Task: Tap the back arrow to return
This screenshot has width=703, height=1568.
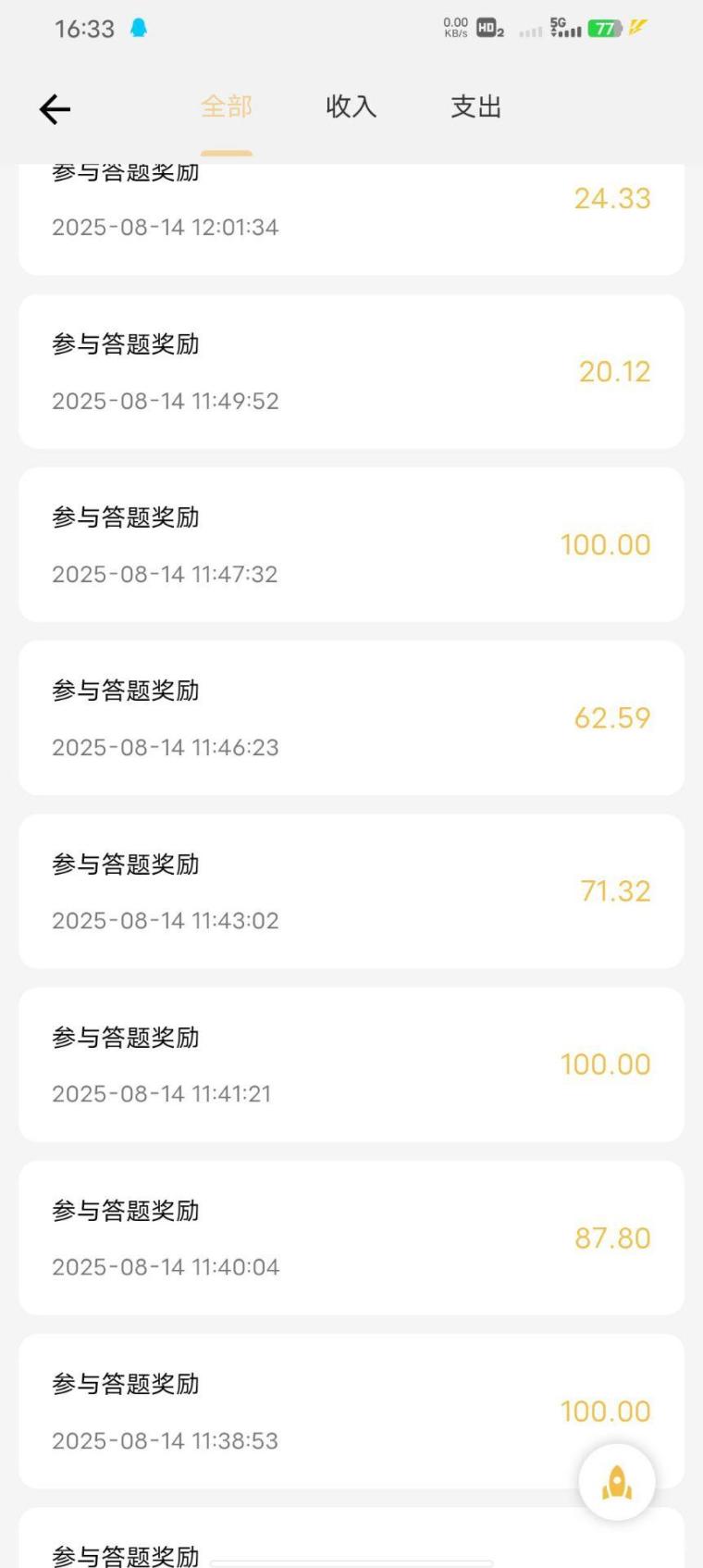Action: pos(53,108)
